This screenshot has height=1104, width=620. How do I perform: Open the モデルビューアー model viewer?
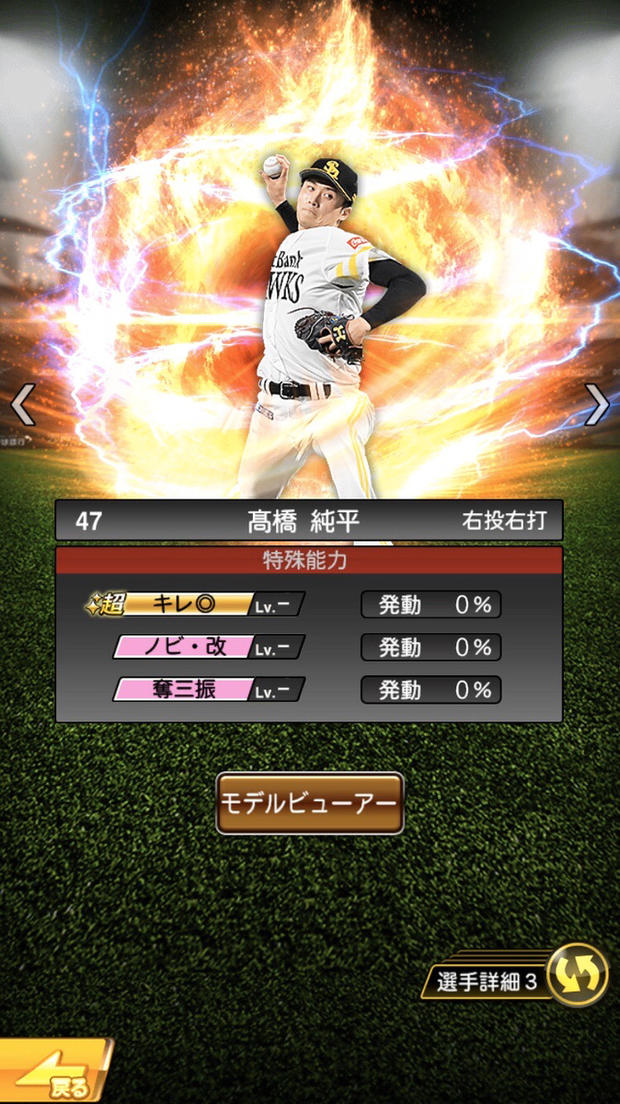click(x=310, y=803)
